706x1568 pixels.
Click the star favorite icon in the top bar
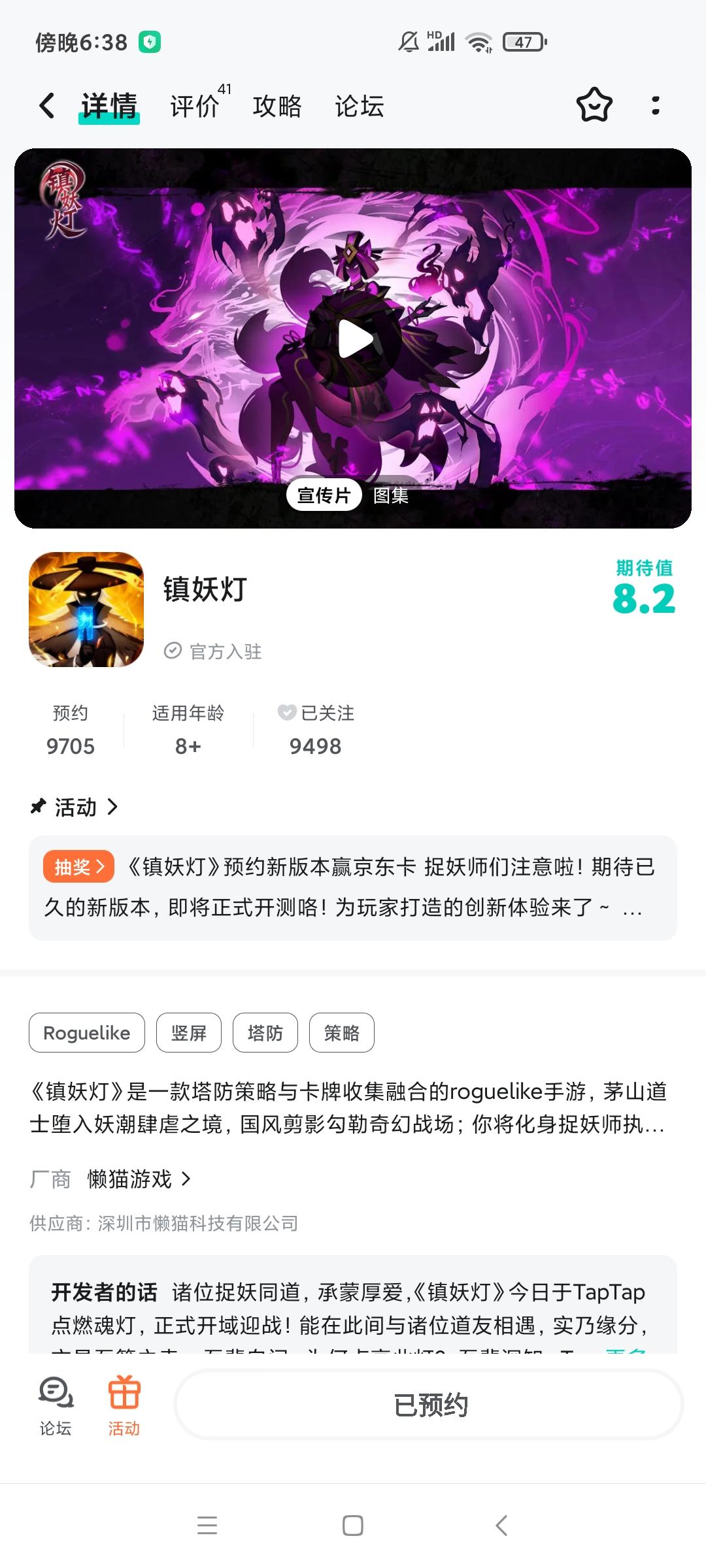point(594,105)
